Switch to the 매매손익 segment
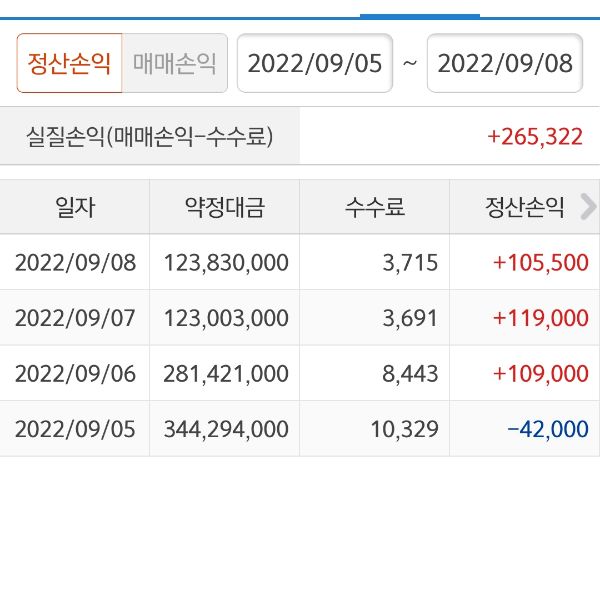This screenshot has width=600, height=600. [174, 63]
